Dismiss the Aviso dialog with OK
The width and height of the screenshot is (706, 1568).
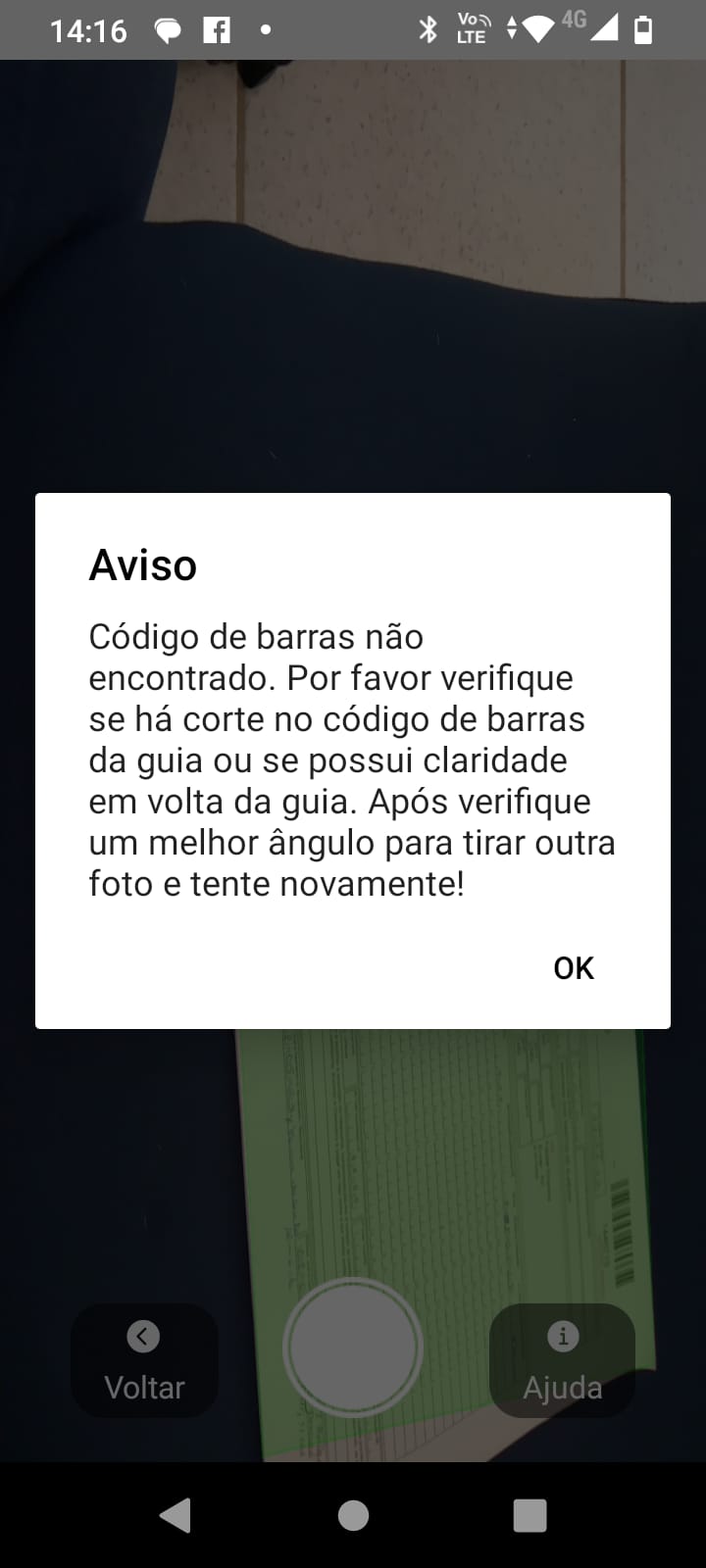[x=574, y=968]
